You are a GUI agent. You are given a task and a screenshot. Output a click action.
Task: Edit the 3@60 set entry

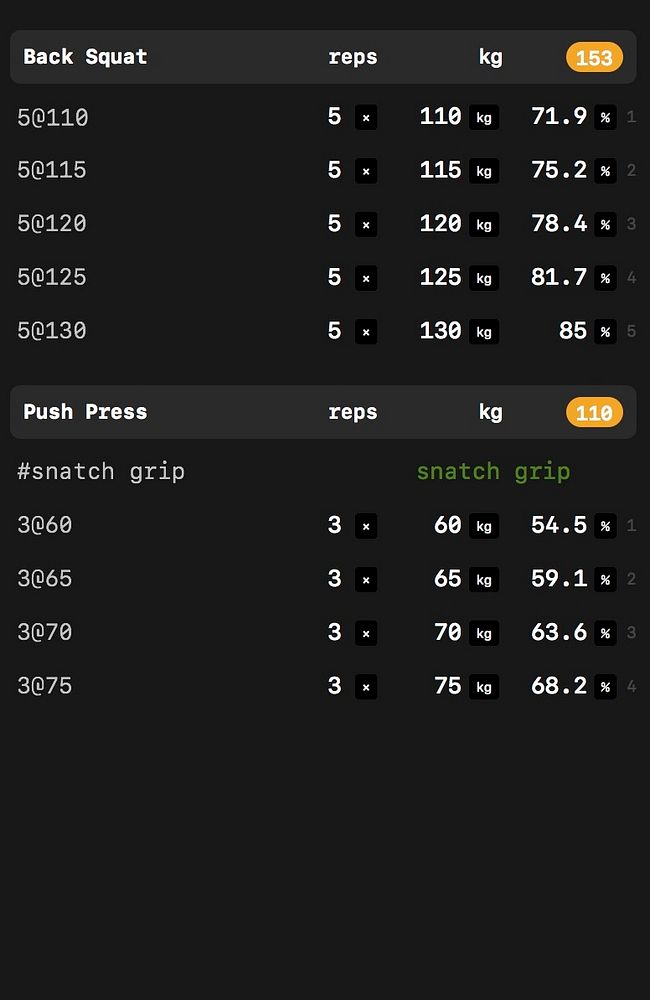click(x=45, y=525)
